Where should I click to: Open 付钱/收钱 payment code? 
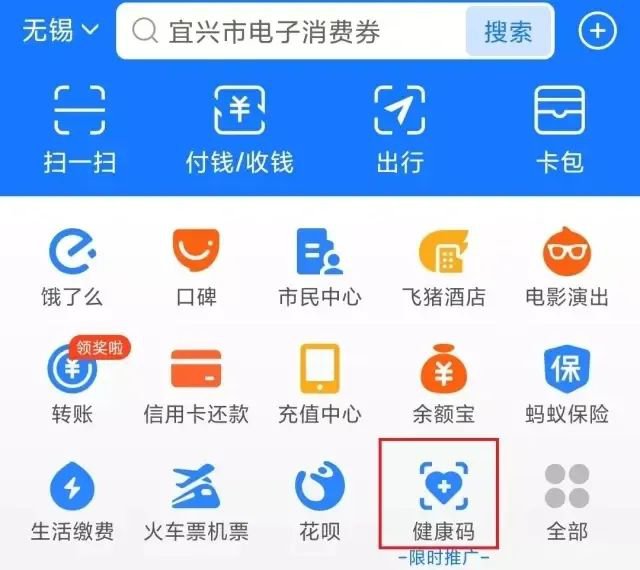240,126
